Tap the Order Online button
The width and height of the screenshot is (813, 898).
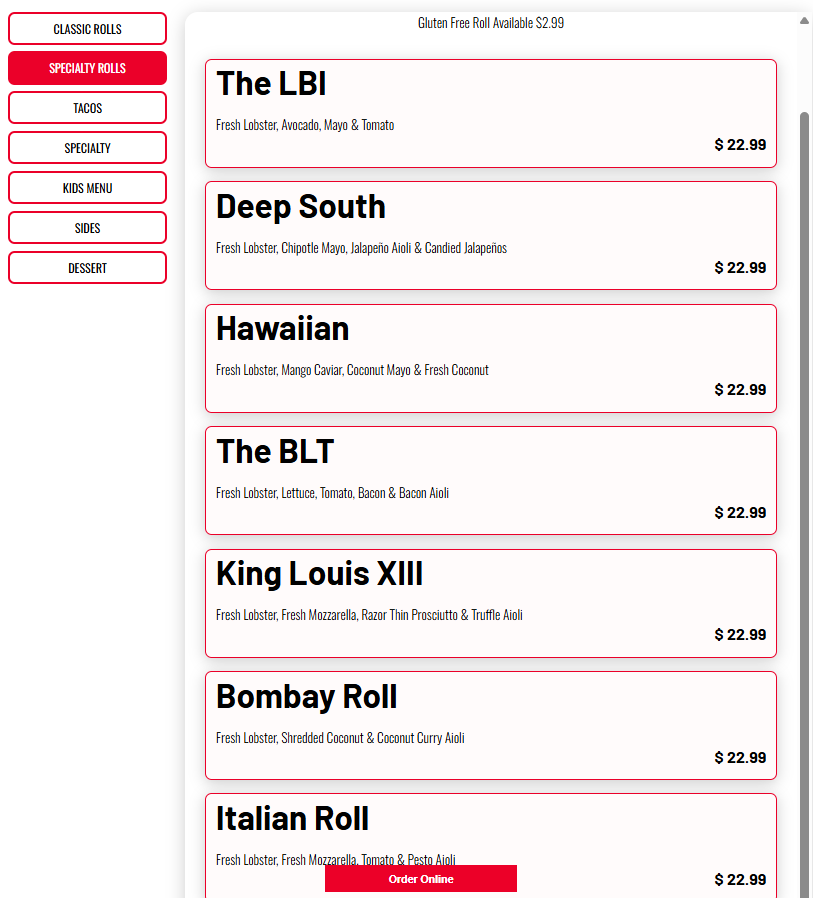pyautogui.click(x=421, y=879)
